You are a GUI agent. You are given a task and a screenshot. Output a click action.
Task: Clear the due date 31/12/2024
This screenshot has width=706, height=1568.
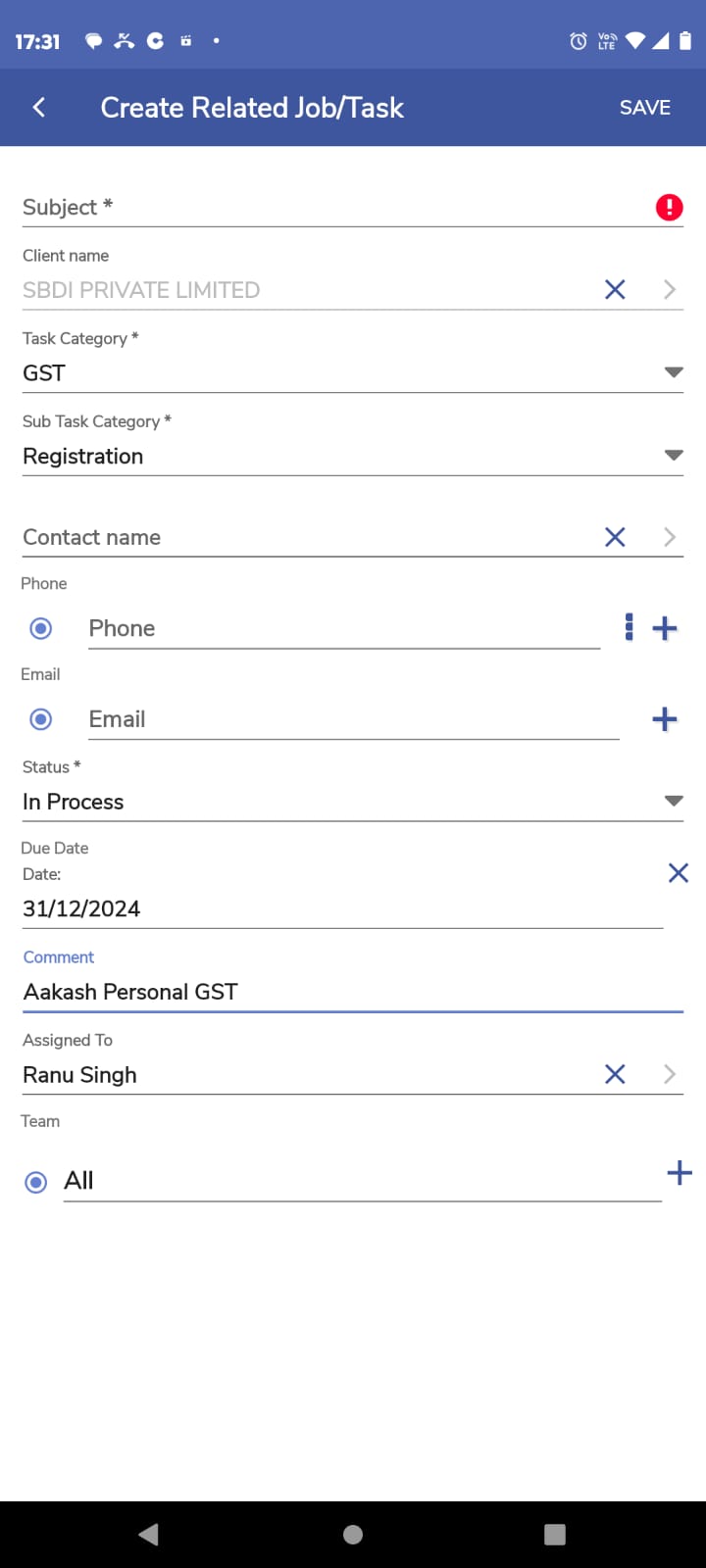pyautogui.click(x=679, y=873)
